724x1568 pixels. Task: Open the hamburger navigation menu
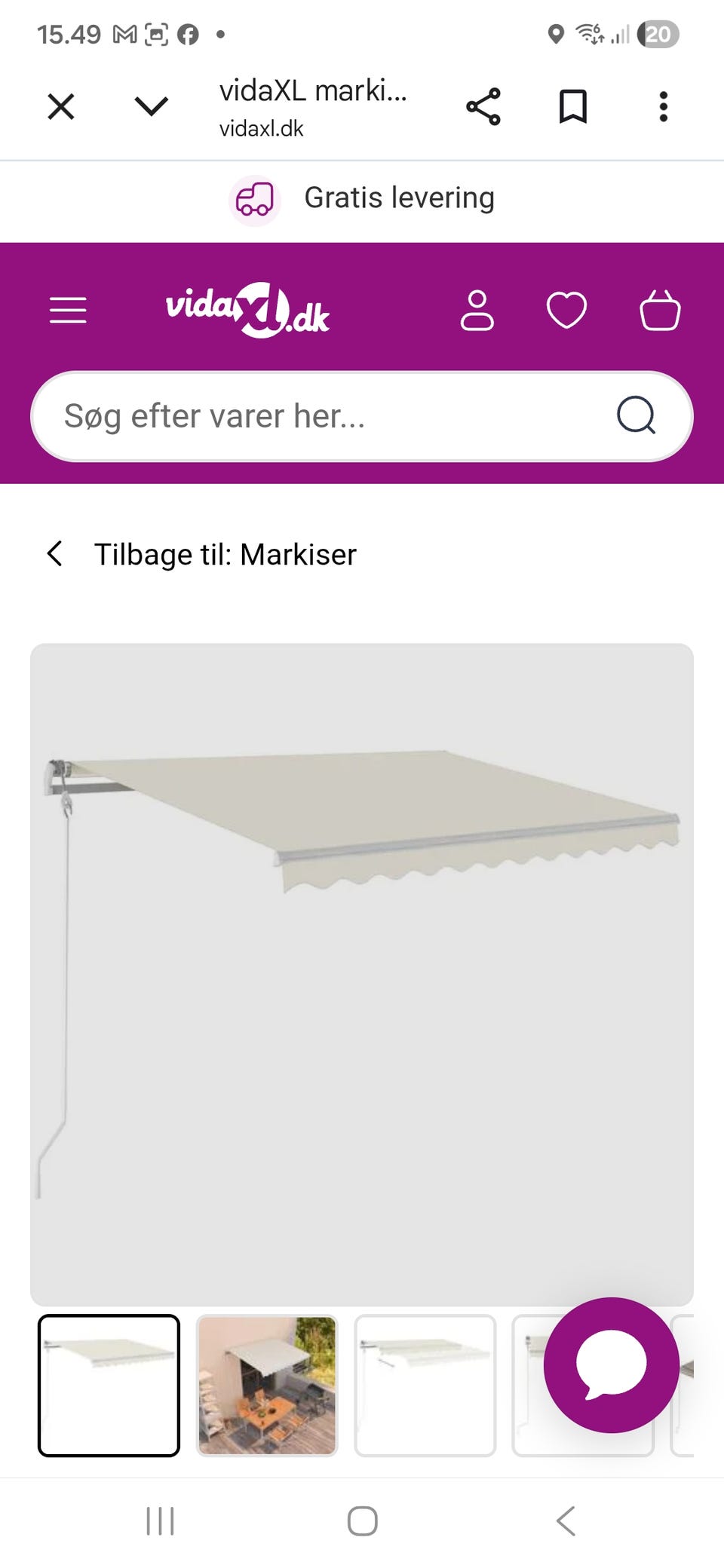pyautogui.click(x=67, y=309)
